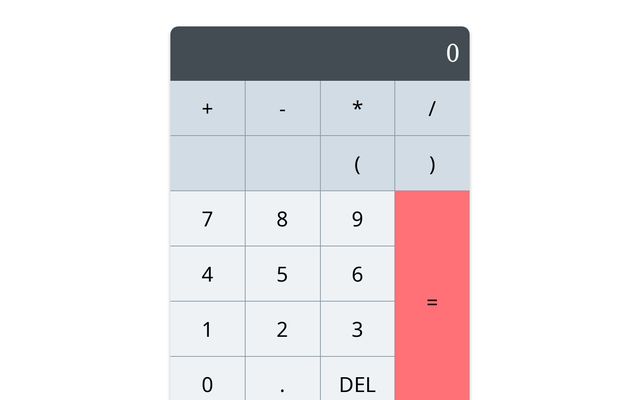
Task: Tap the number 4 key
Action: click(207, 274)
